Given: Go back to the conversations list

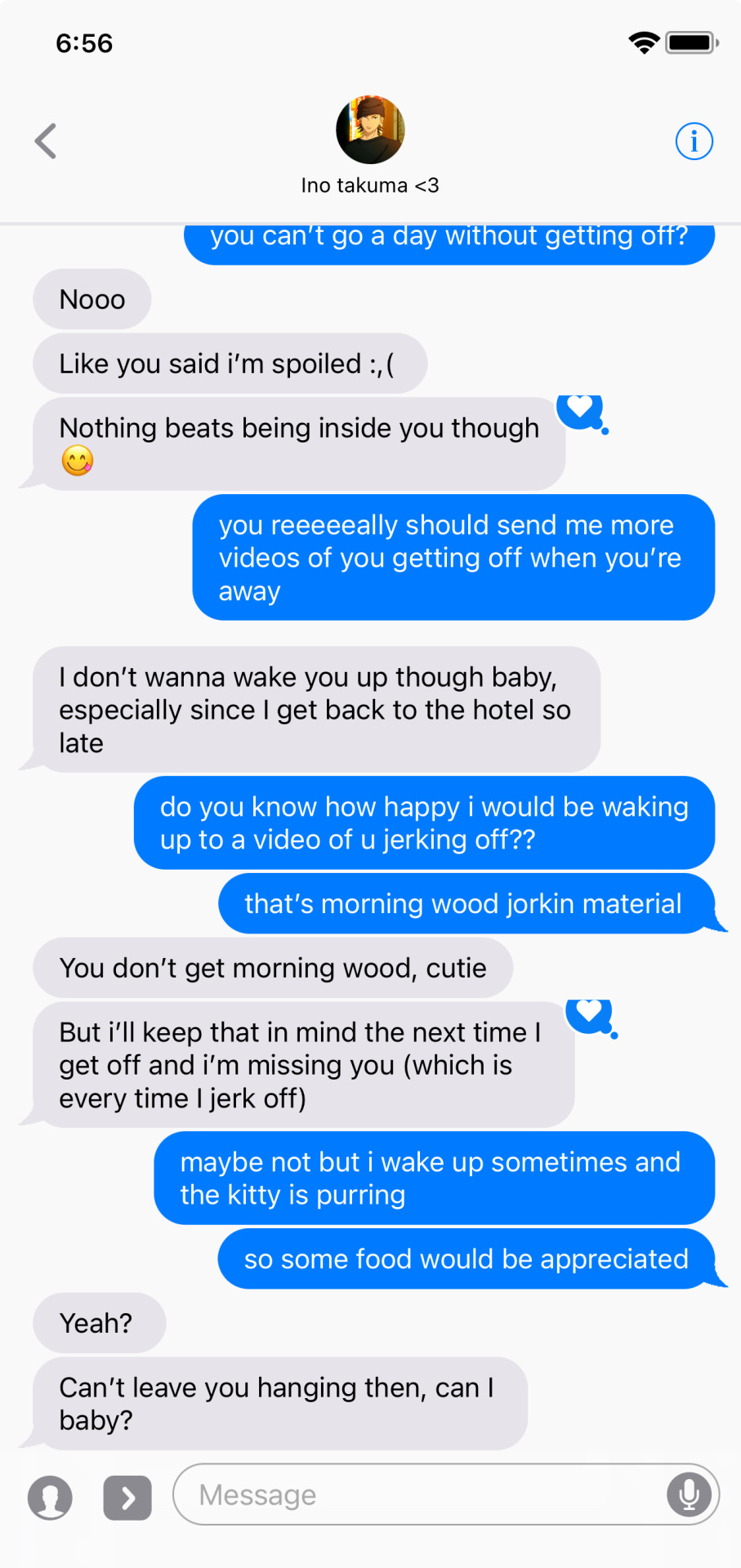Looking at the screenshot, I should pyautogui.click(x=46, y=141).
